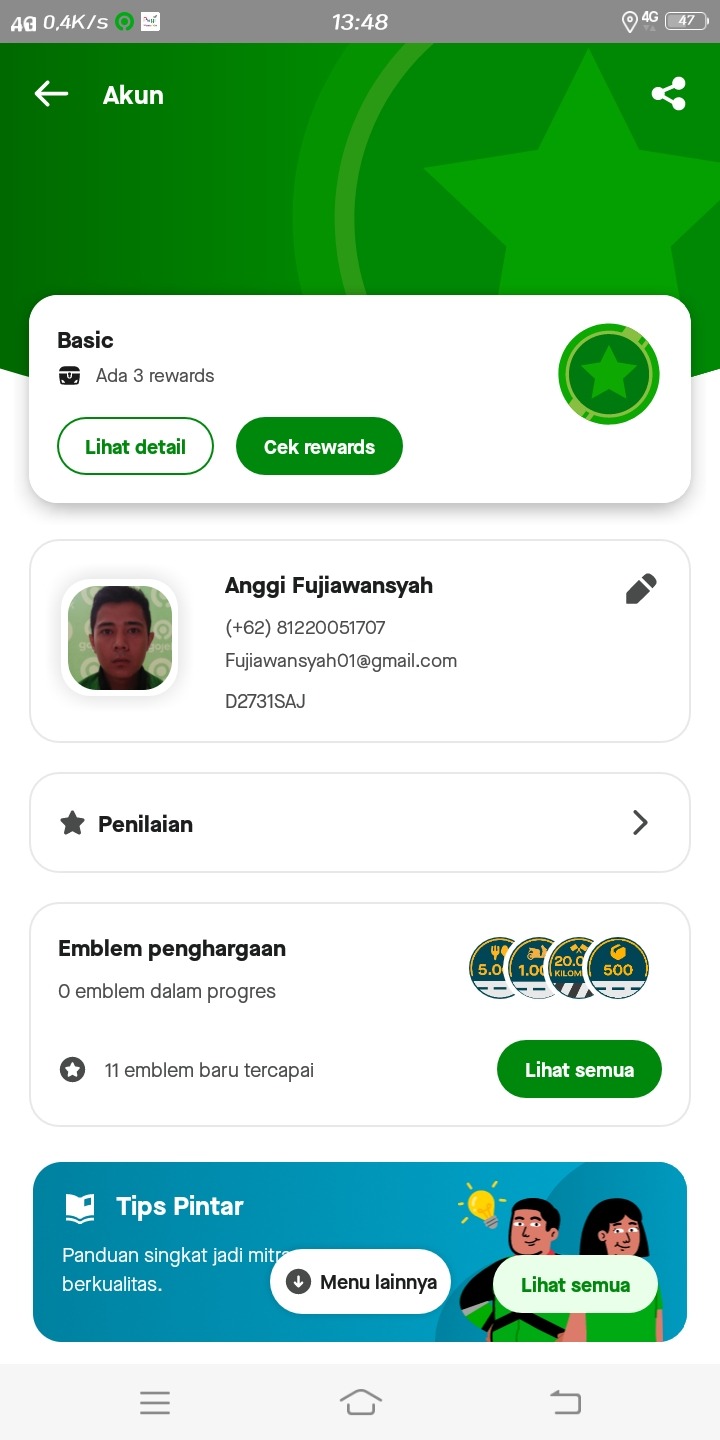Open the system recent apps menu button
Image resolution: width=720 pixels, height=1440 pixels.
click(x=155, y=1403)
